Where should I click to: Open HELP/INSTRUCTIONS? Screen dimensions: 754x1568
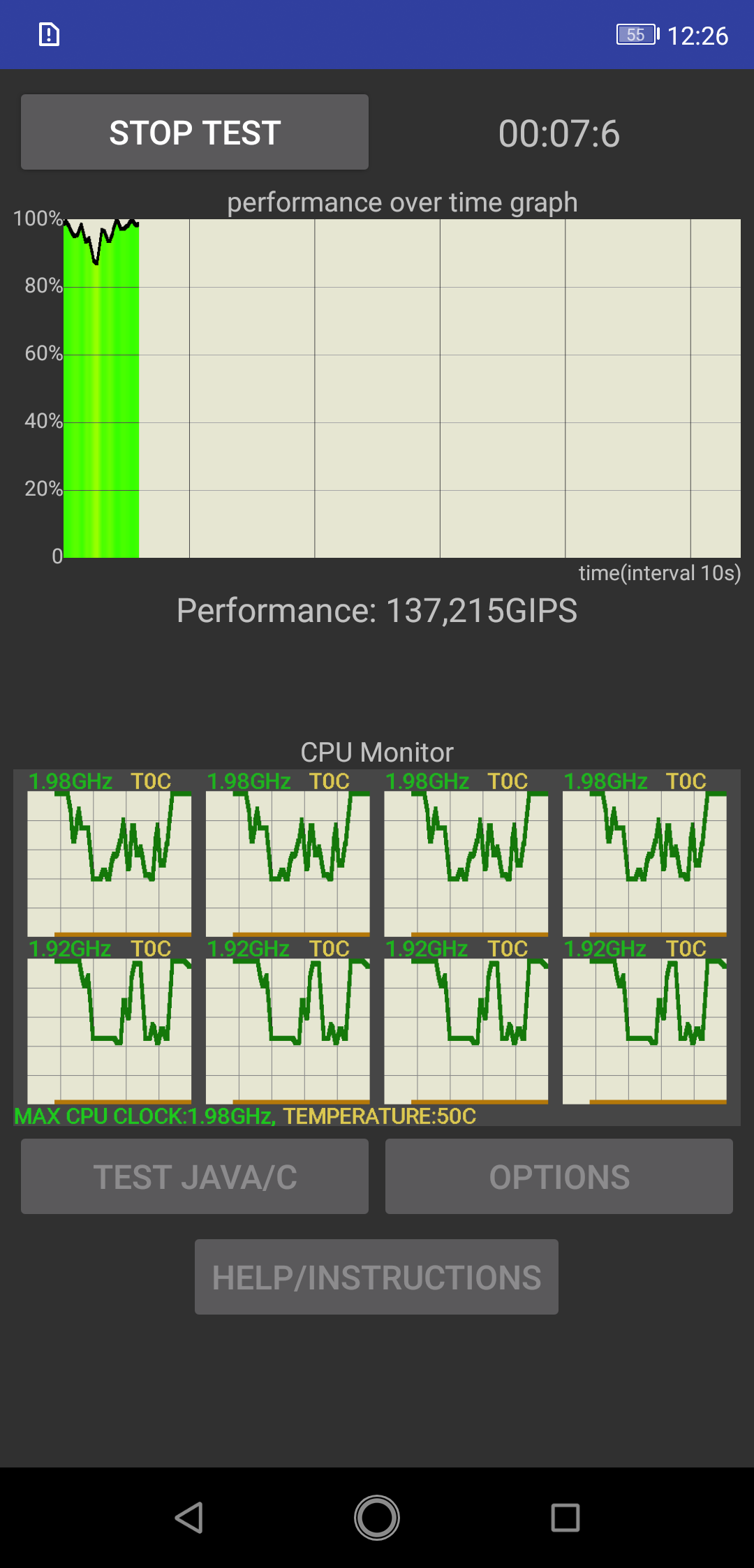tap(376, 1277)
